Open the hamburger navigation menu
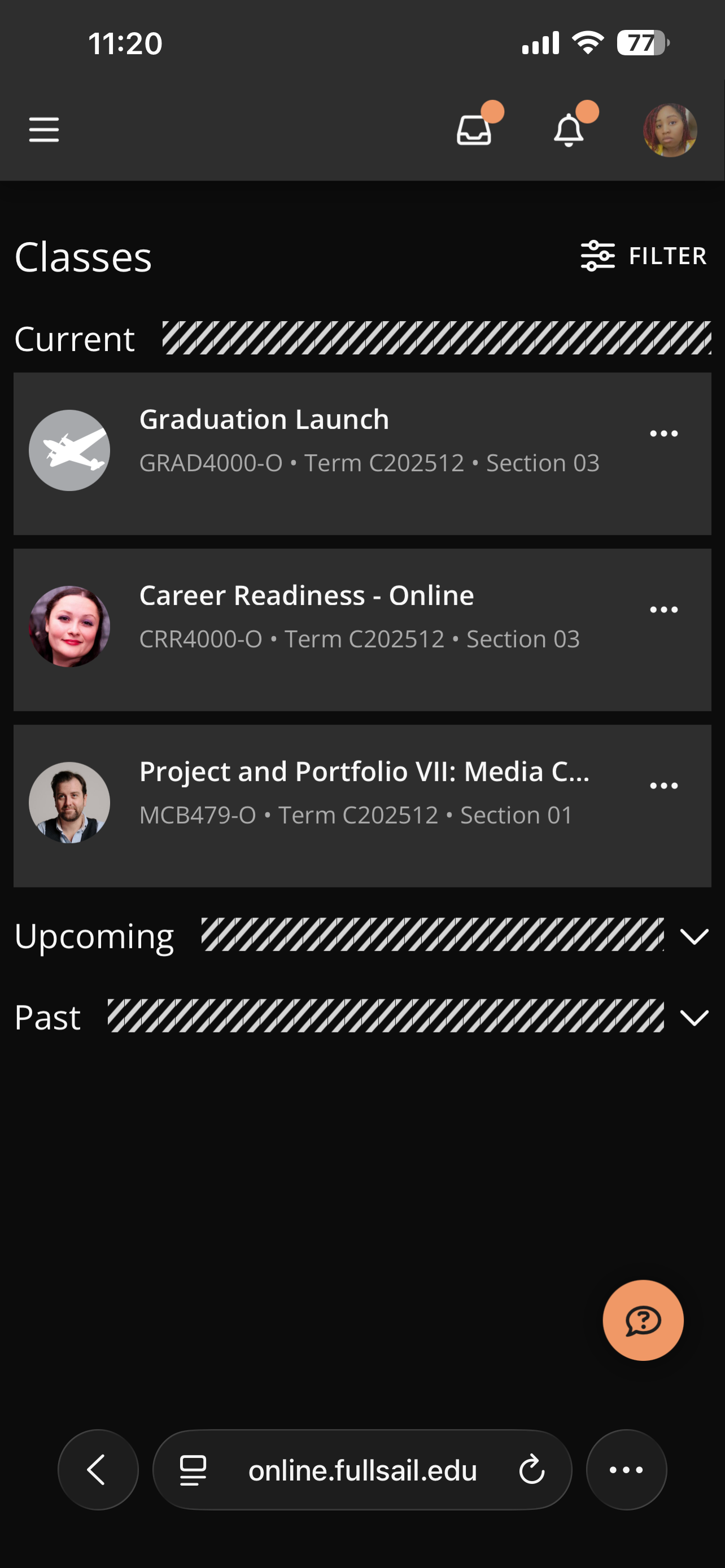 click(x=44, y=130)
